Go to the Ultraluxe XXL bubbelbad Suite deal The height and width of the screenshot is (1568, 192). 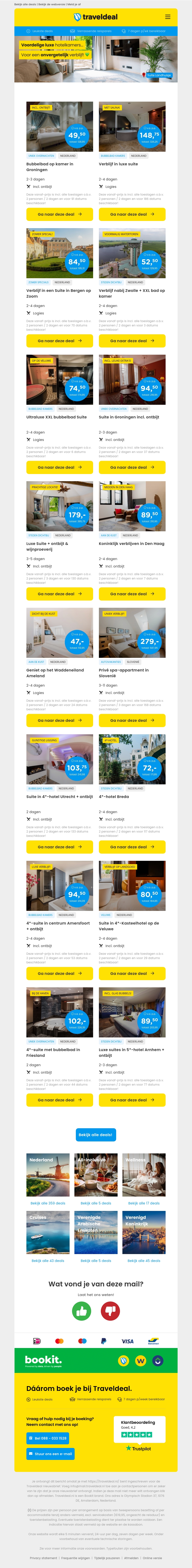point(59,468)
